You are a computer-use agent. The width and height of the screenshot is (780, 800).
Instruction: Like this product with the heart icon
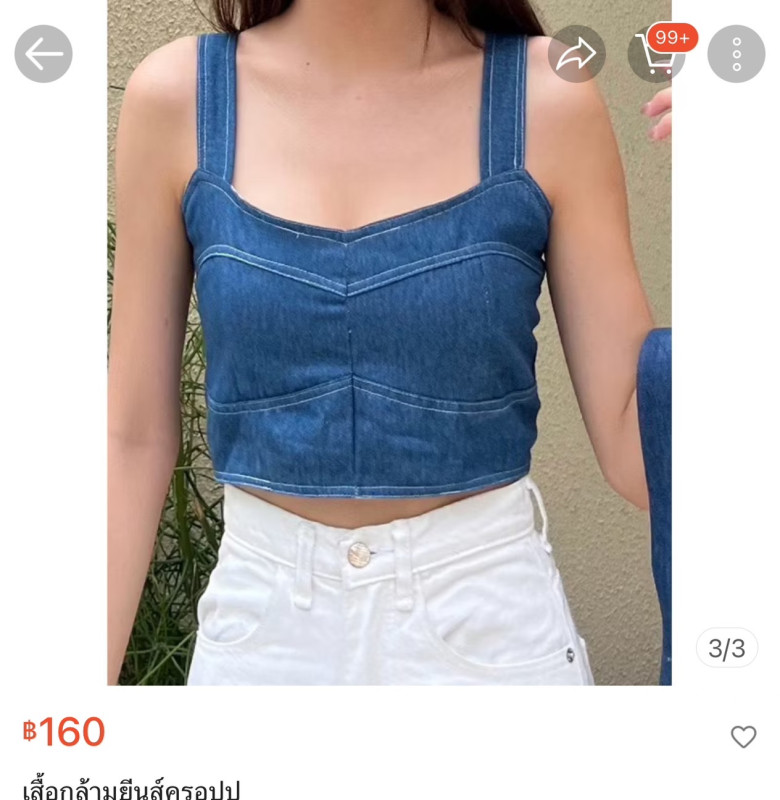[x=743, y=737]
